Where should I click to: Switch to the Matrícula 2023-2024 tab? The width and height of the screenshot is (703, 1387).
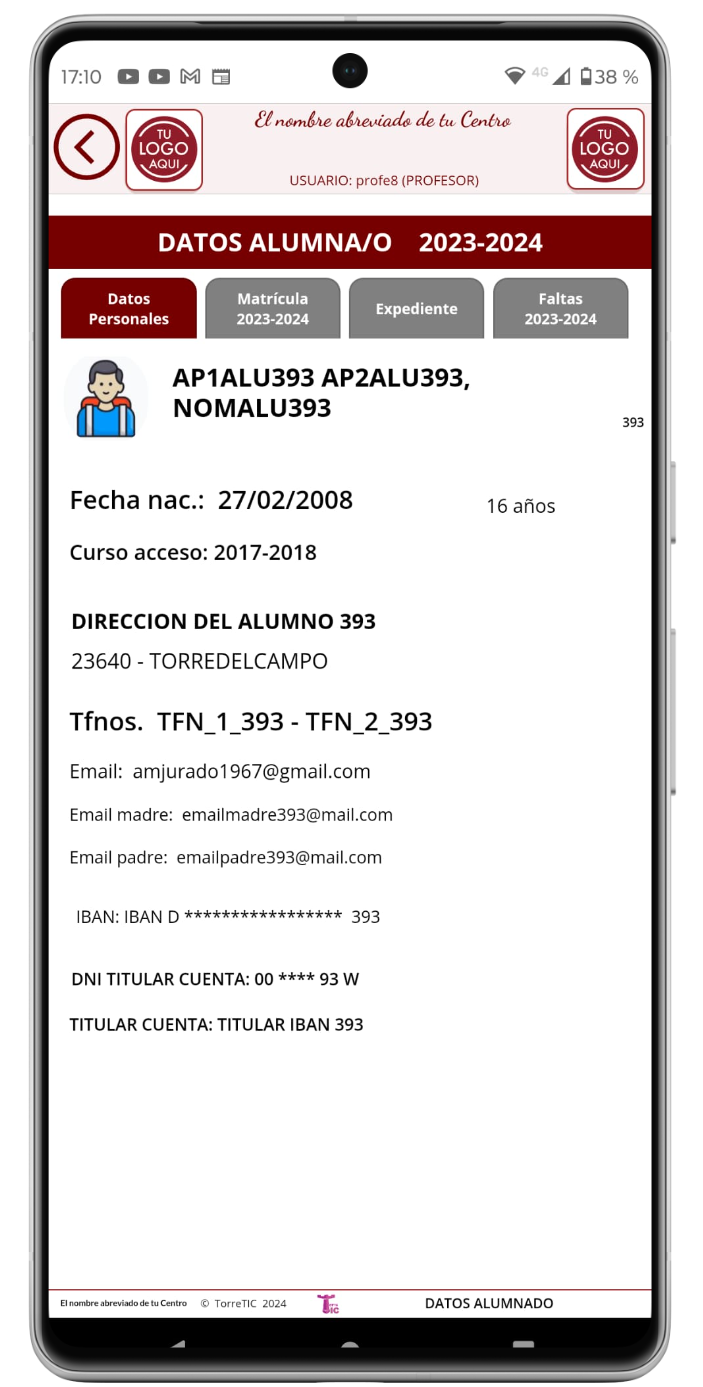click(x=273, y=308)
